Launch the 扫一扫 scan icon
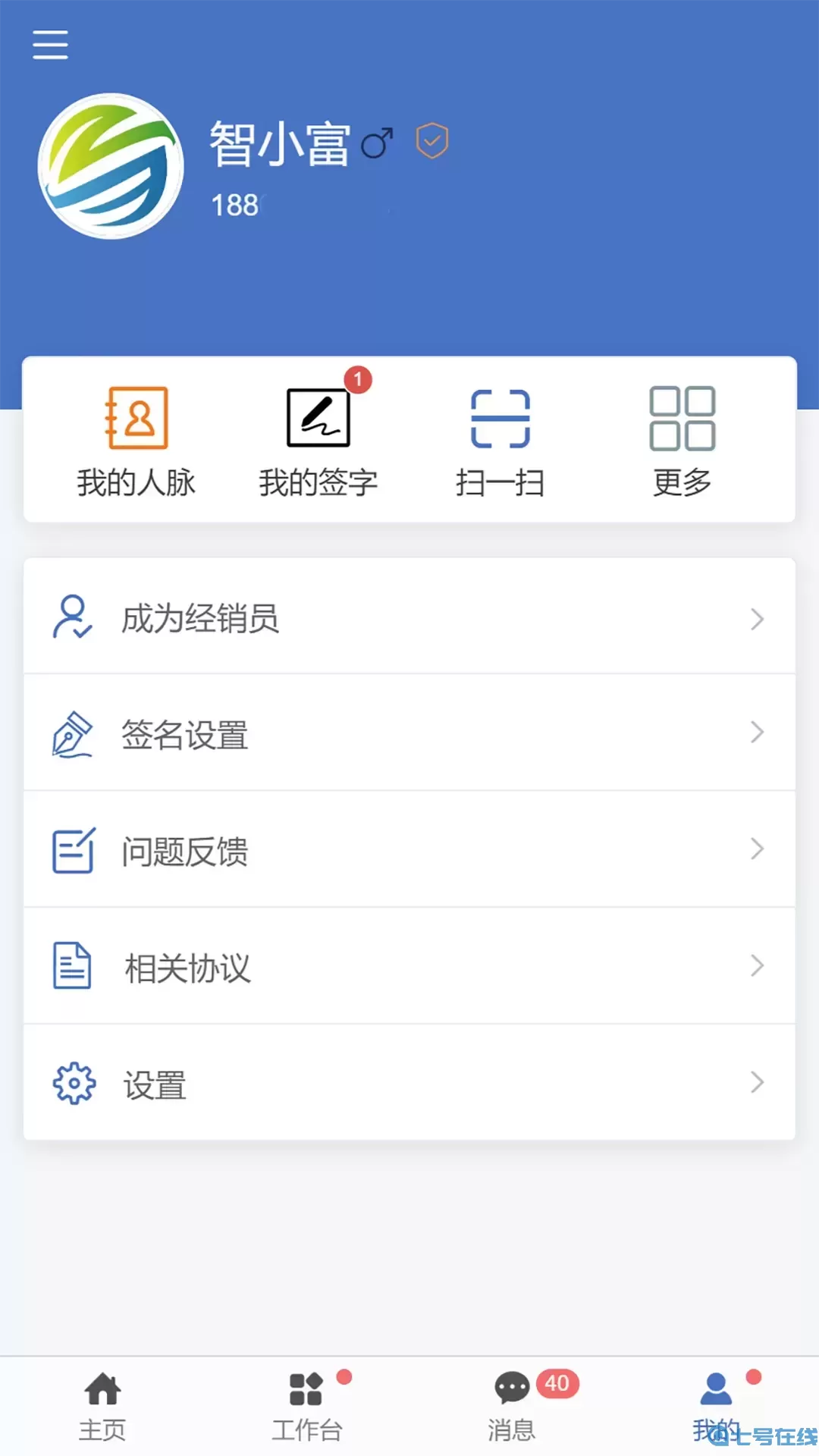The height and width of the screenshot is (1456, 819). point(500,417)
